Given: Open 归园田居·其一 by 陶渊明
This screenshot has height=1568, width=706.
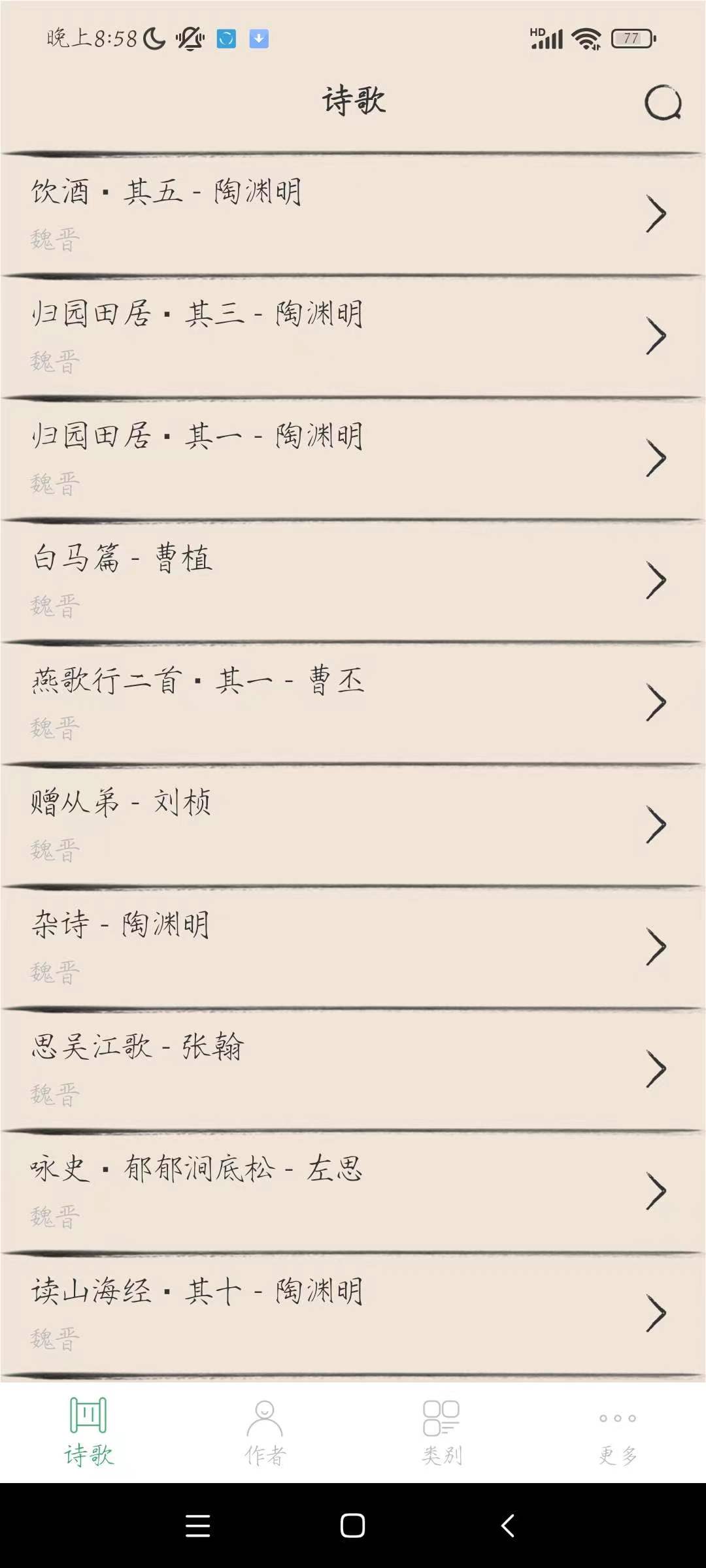Looking at the screenshot, I should click(353, 459).
